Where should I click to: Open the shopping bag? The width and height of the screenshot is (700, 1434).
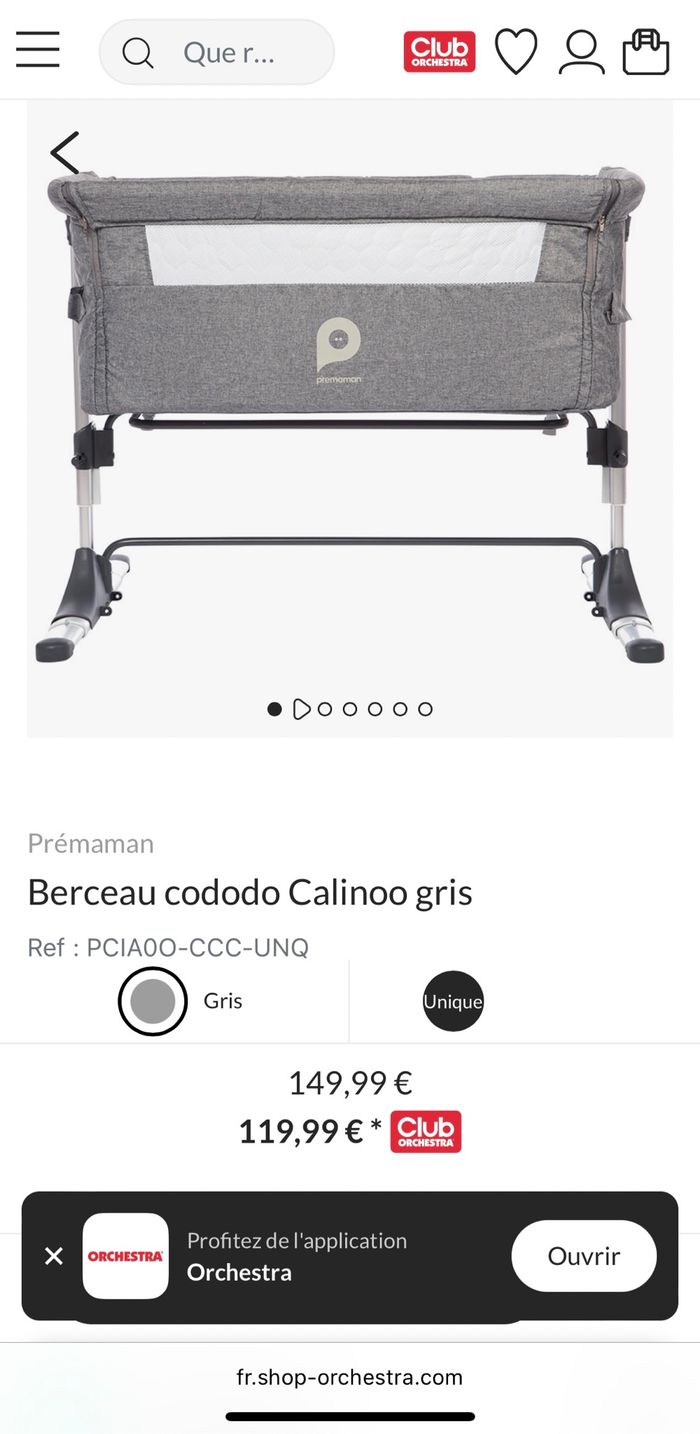pyautogui.click(x=645, y=52)
